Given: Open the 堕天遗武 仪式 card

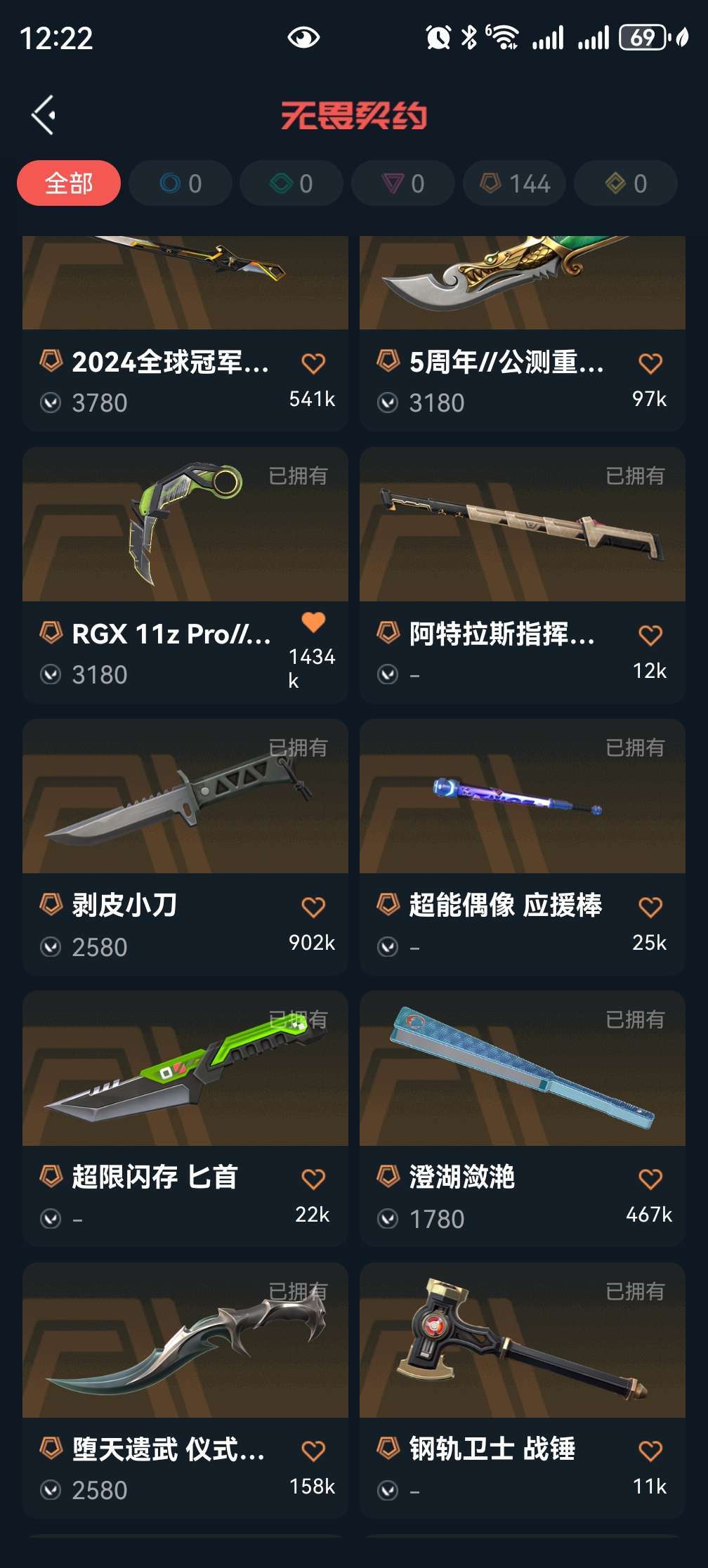Looking at the screenshot, I should point(185,1390).
